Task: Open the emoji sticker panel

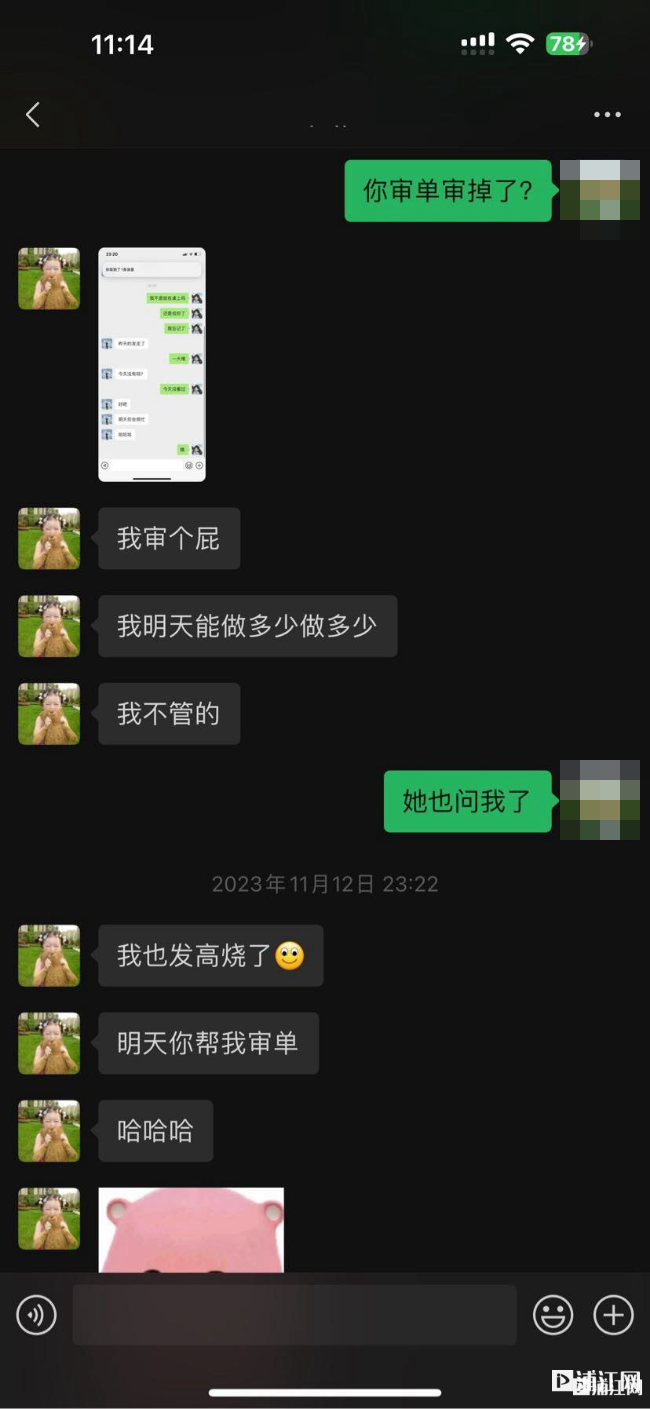Action: pyautogui.click(x=553, y=1315)
